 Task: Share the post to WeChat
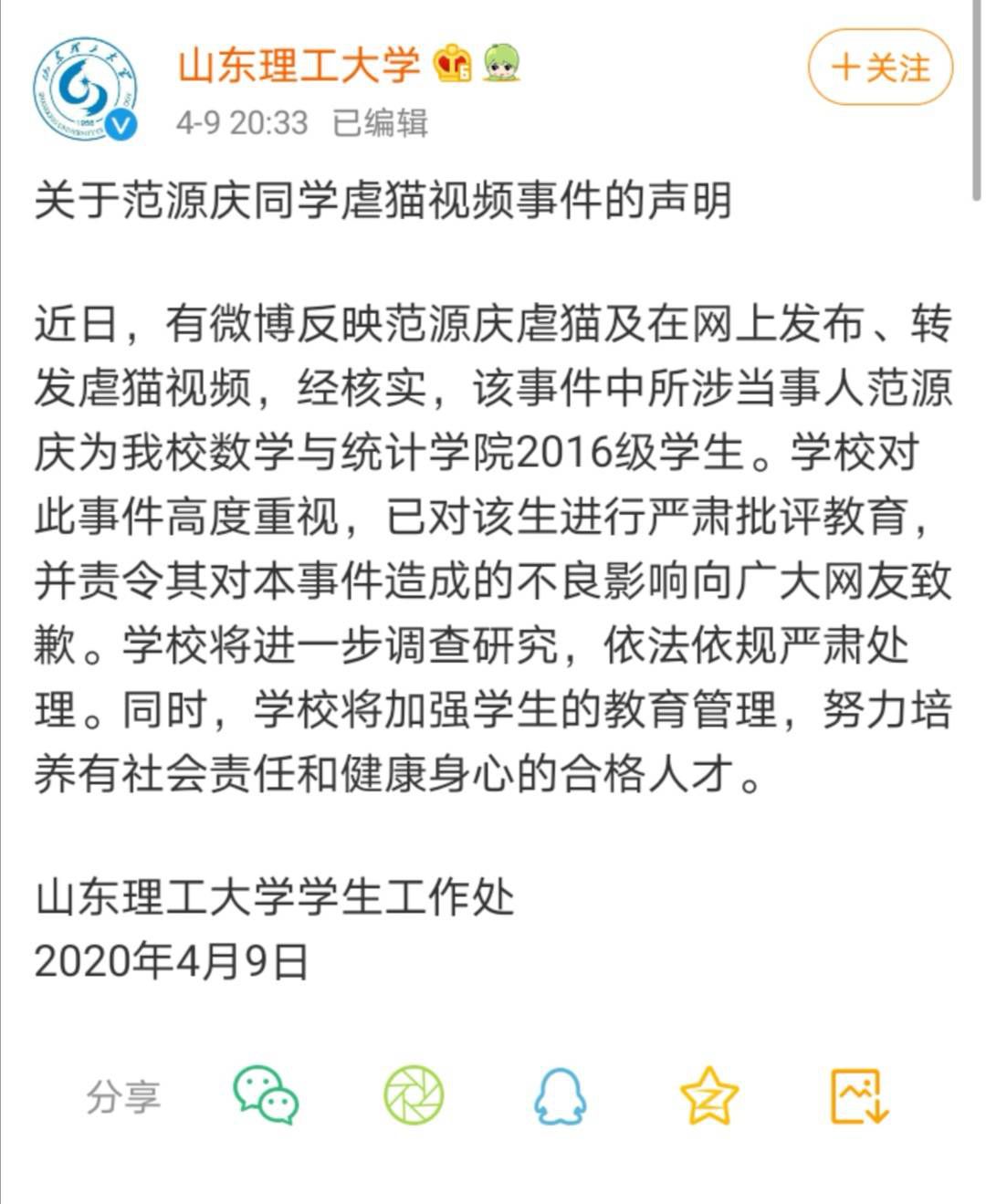266,1094
